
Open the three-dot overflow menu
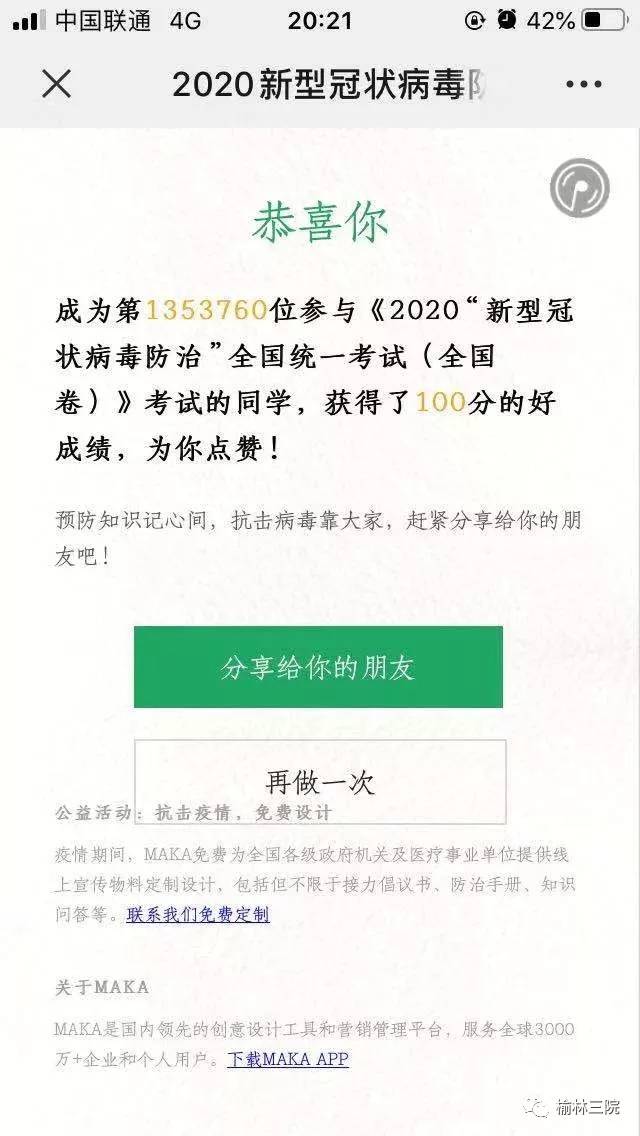tap(583, 84)
